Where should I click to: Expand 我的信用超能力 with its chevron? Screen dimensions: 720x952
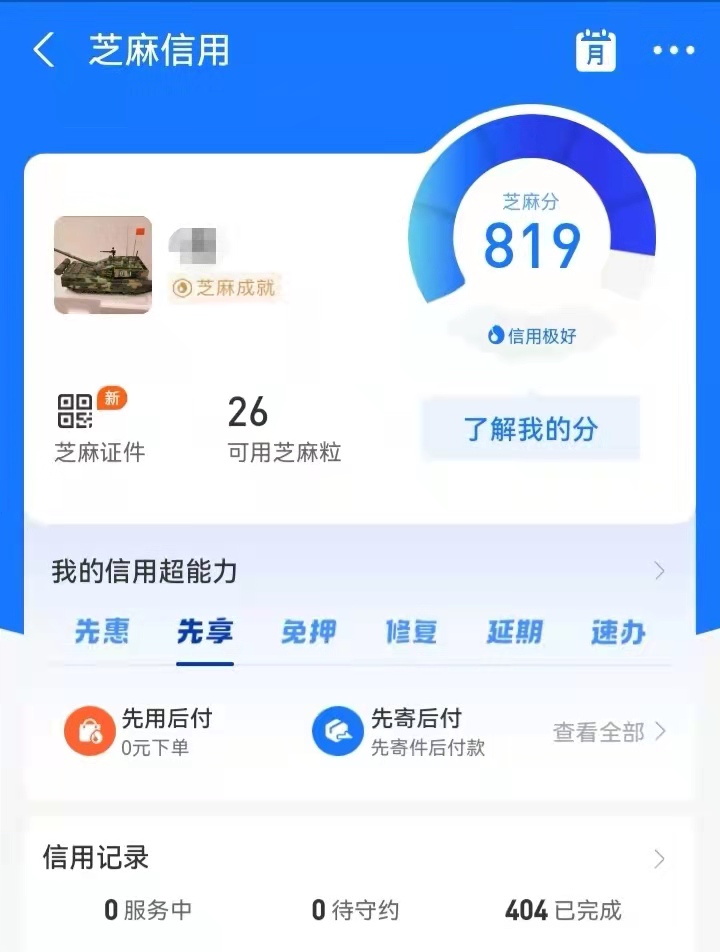659,571
